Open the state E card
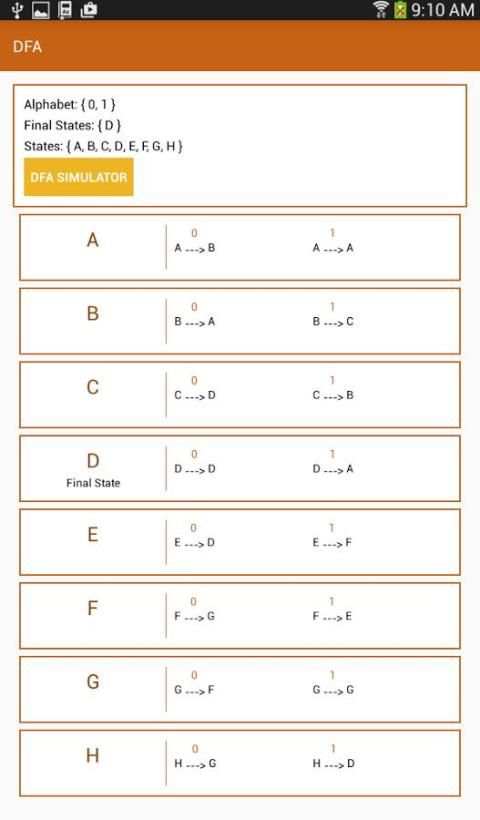The width and height of the screenshot is (480, 820). point(240,542)
